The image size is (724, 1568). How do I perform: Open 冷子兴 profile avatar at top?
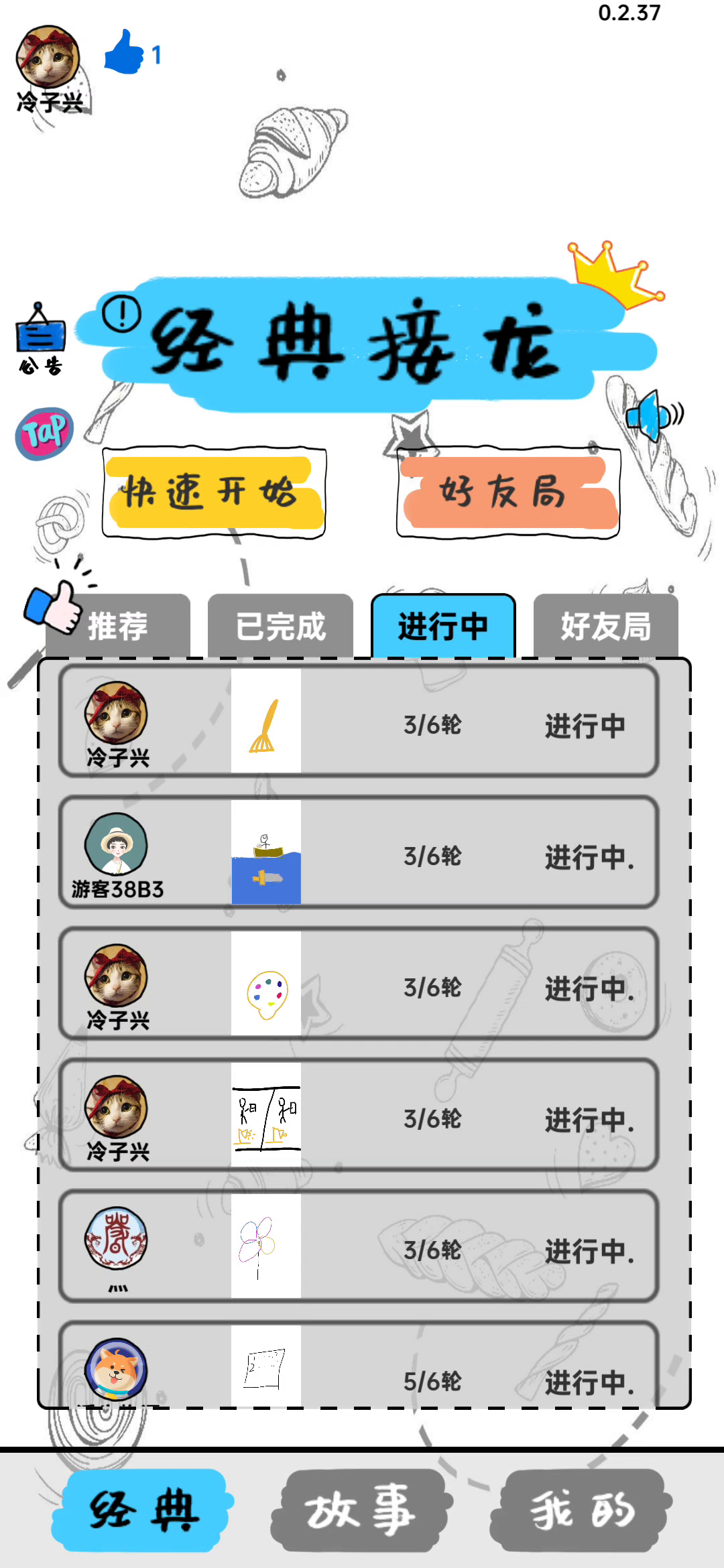[x=48, y=58]
